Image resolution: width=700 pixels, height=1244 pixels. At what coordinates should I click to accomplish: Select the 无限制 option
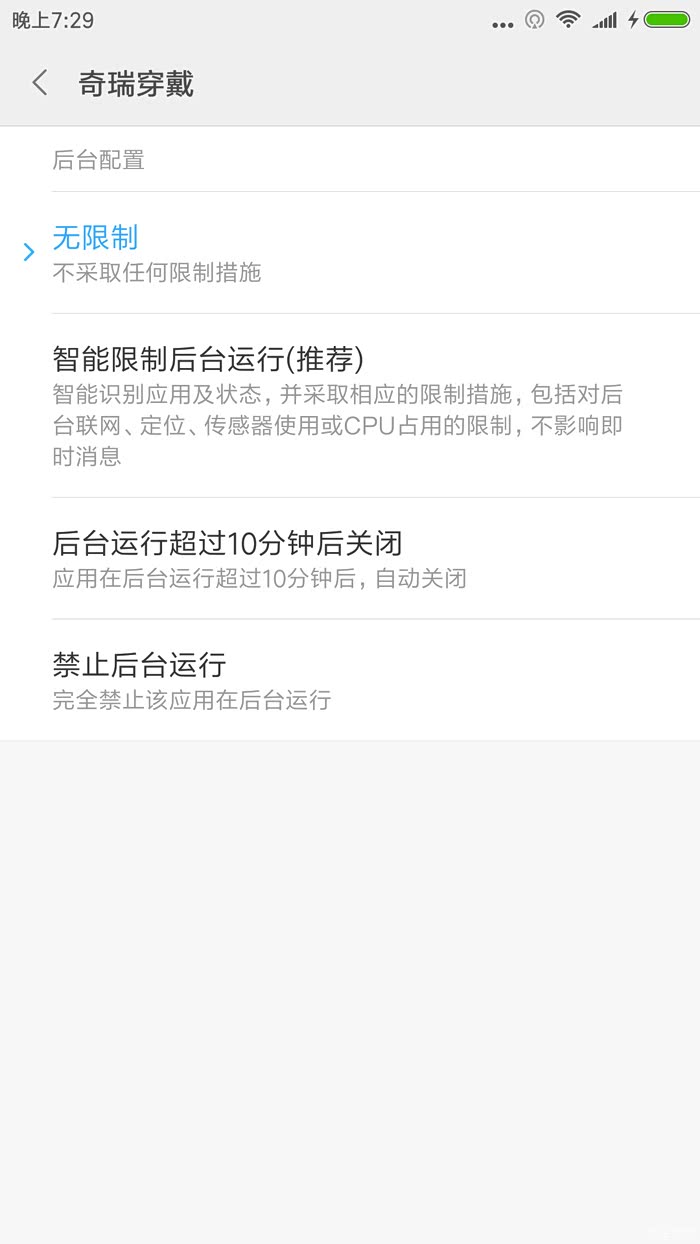click(350, 253)
